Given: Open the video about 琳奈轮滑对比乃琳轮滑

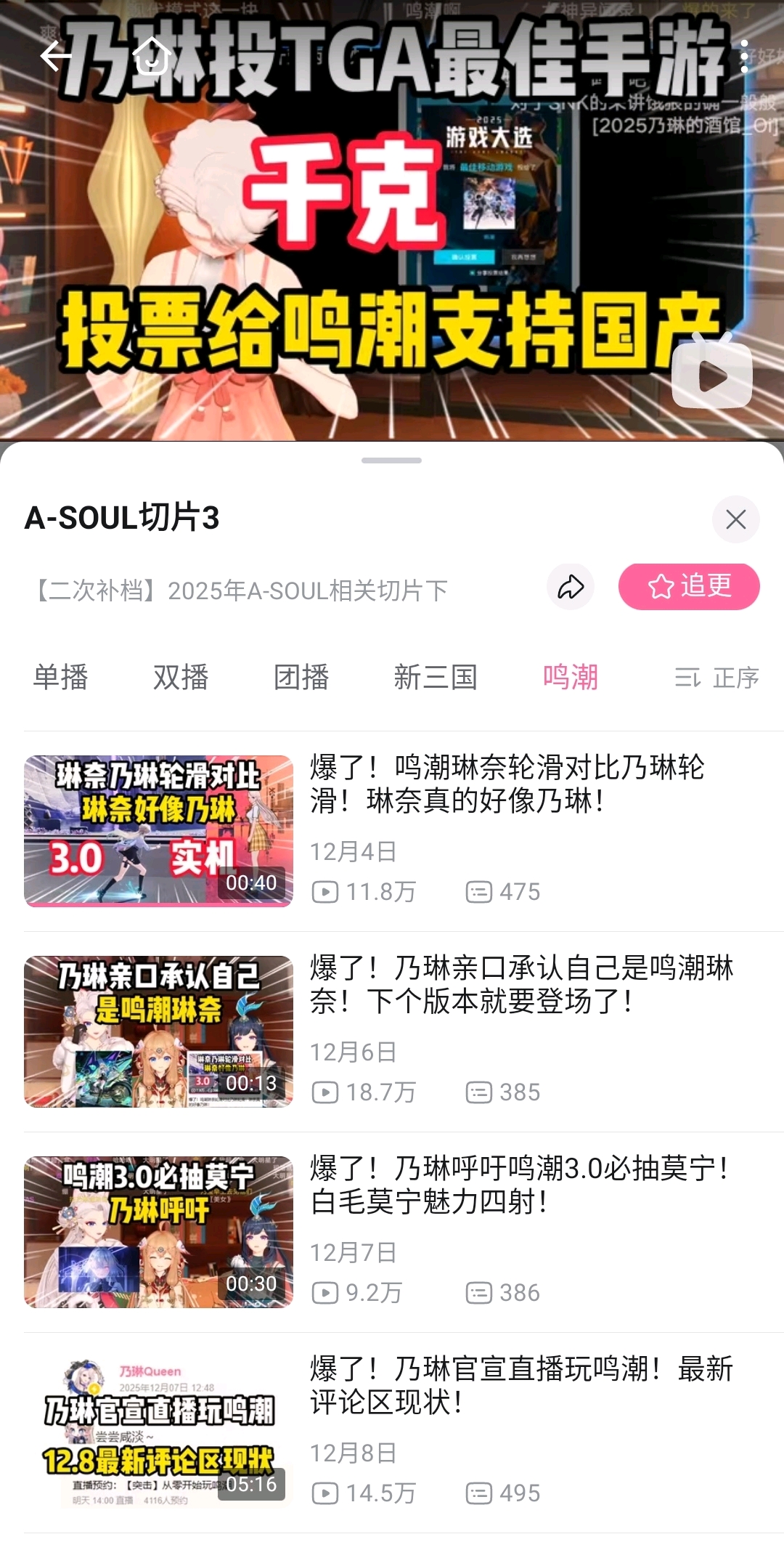Looking at the screenshot, I should click(x=506, y=784).
